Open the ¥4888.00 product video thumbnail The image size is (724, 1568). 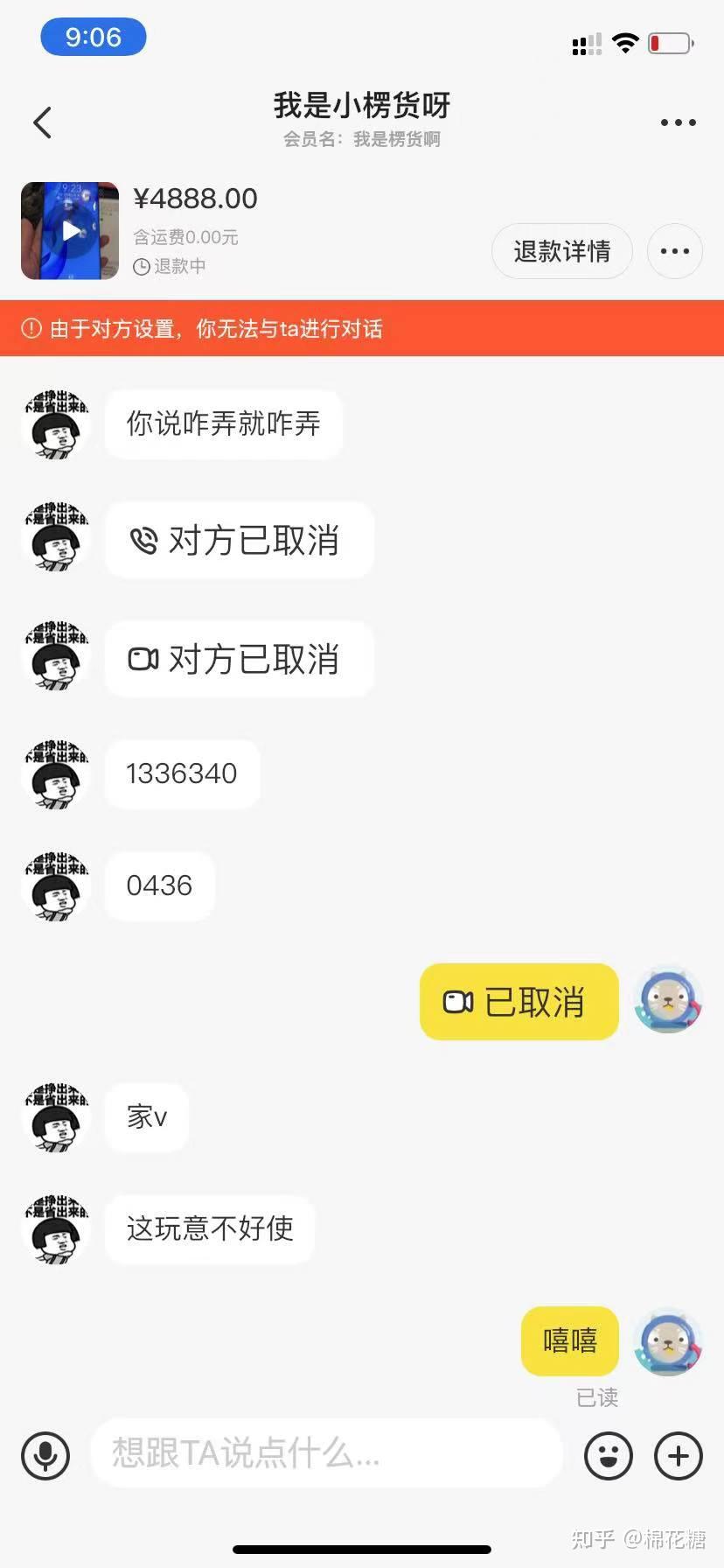(x=70, y=231)
